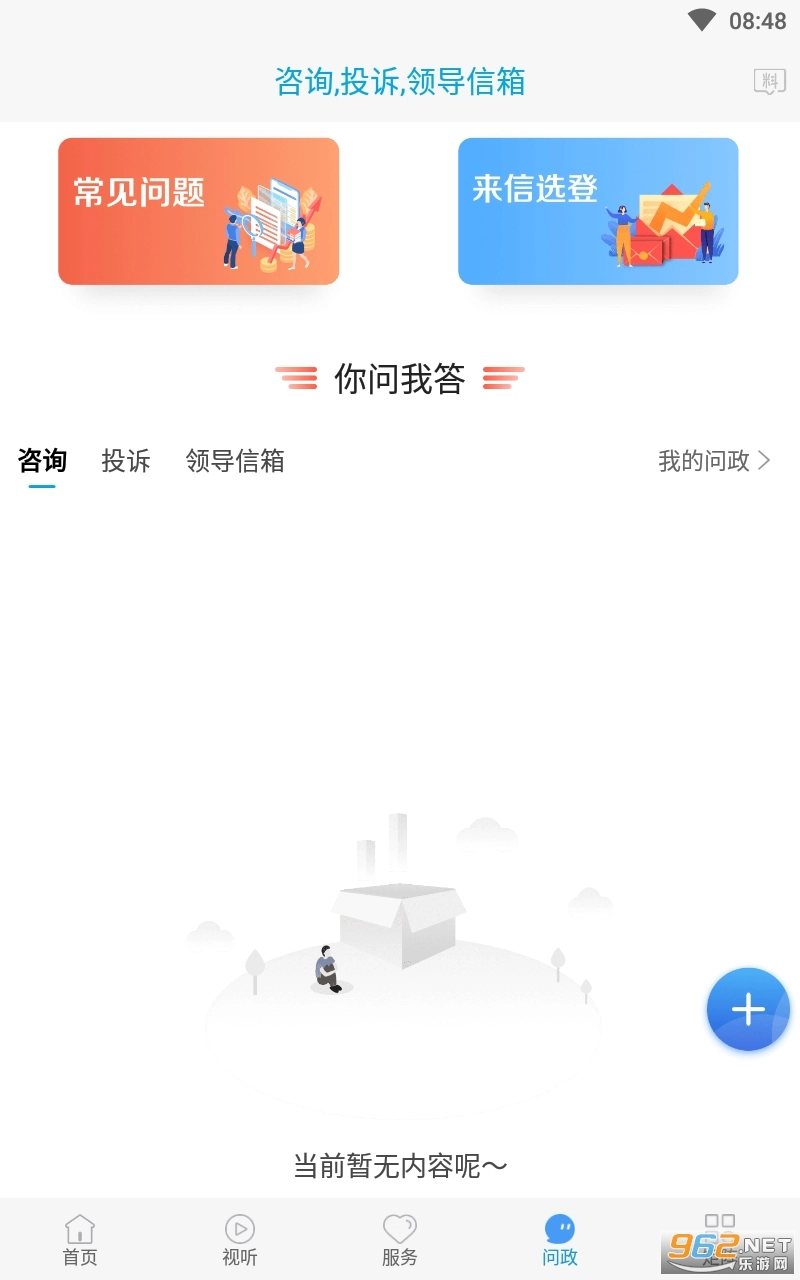Tap the 首页 home icon in bottom navigation
Image resolution: width=800 pixels, height=1280 pixels.
79,1229
